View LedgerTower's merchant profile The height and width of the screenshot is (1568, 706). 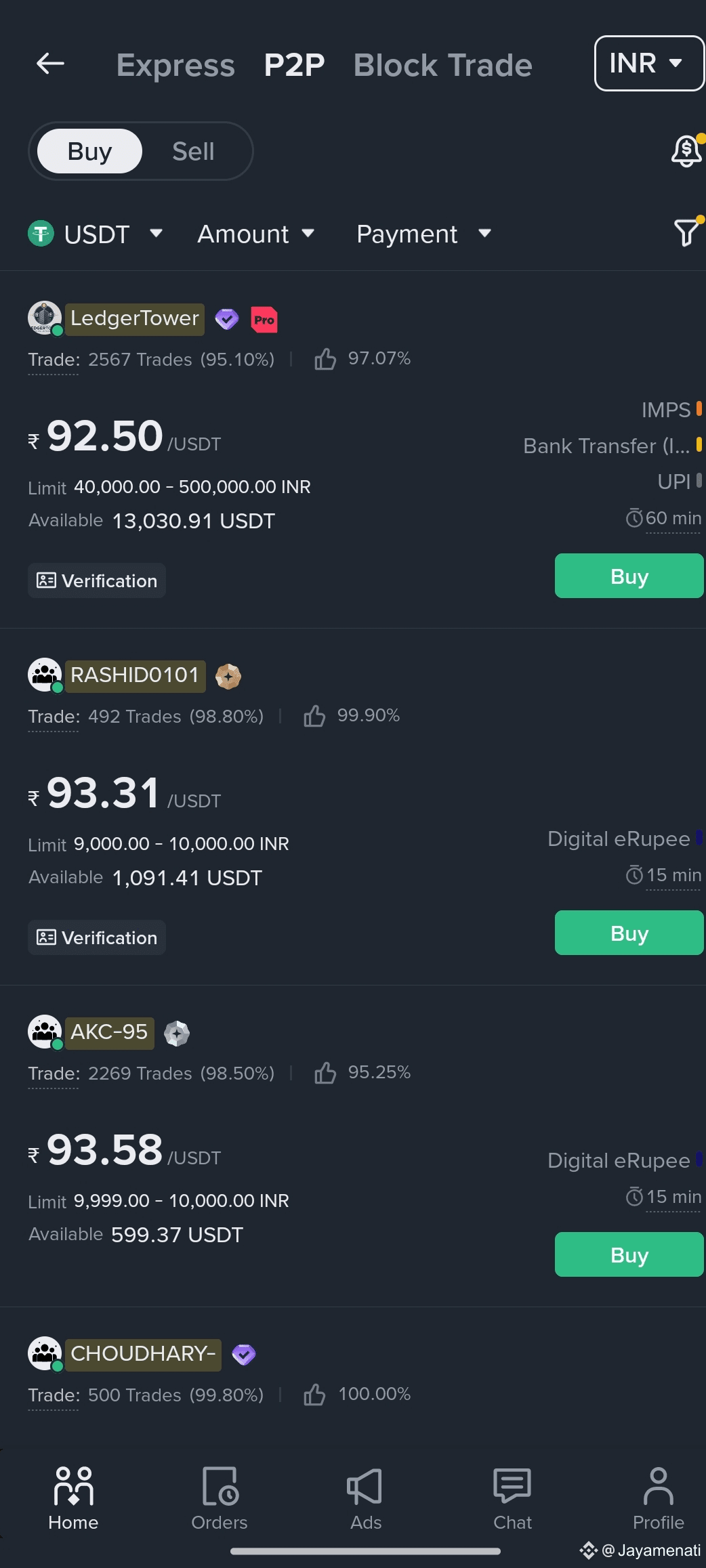pyautogui.click(x=135, y=318)
